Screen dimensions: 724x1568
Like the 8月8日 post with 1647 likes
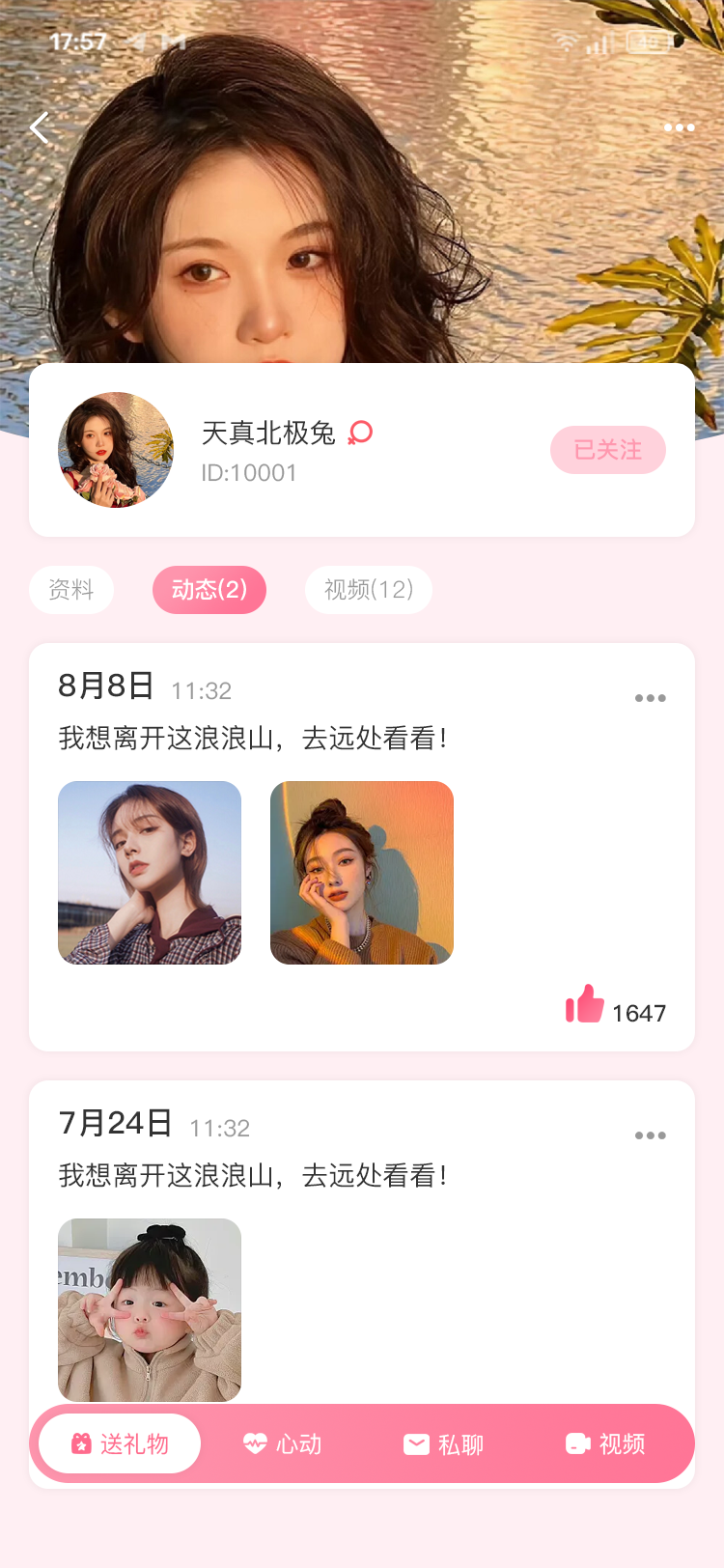coord(585,1005)
